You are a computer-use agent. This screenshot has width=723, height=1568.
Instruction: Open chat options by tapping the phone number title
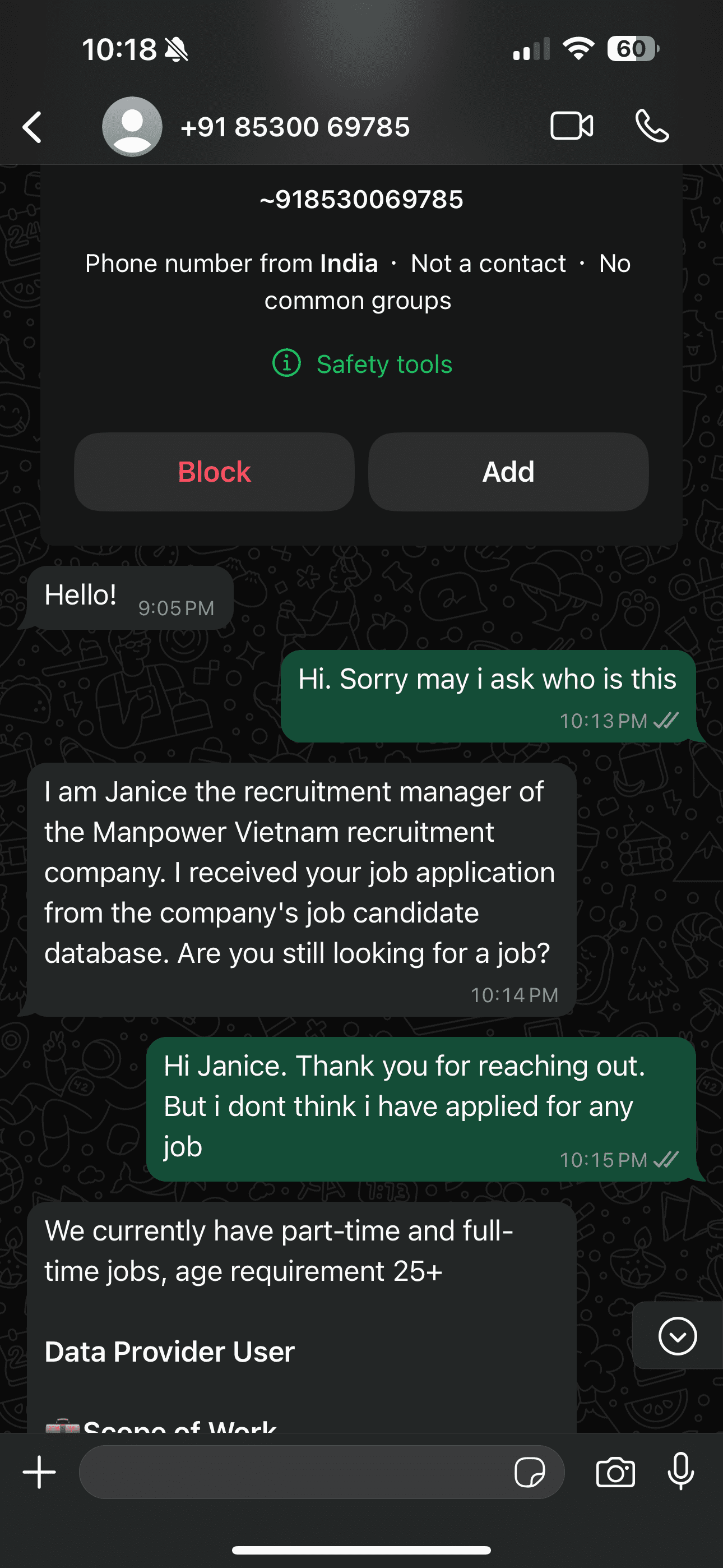(295, 126)
